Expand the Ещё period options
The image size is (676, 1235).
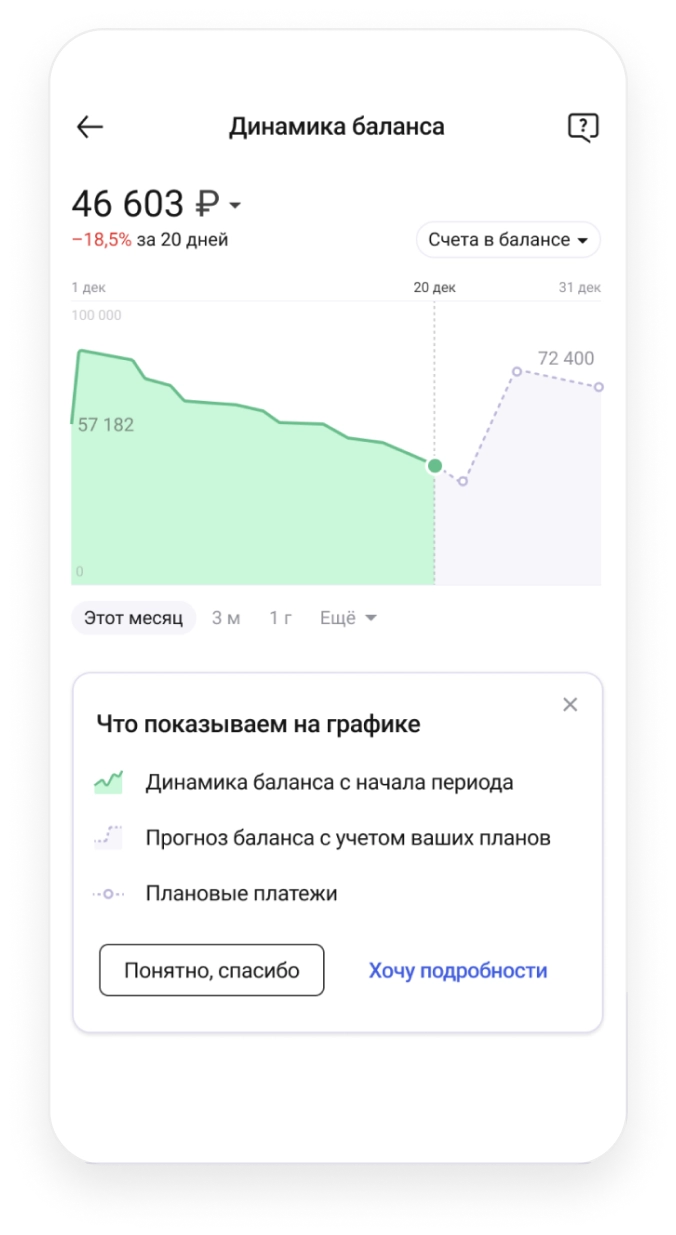348,618
